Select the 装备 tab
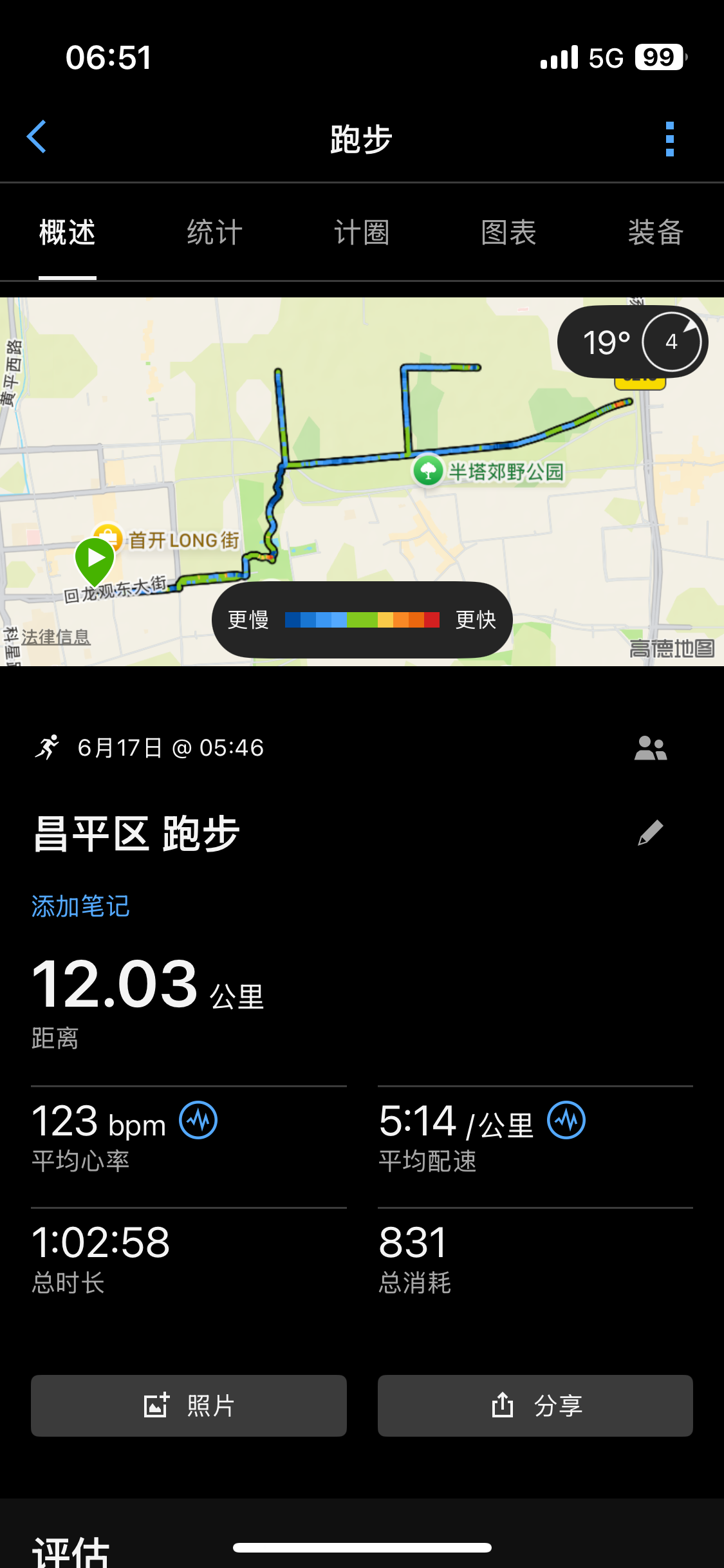This screenshot has width=724, height=1568. pos(656,233)
